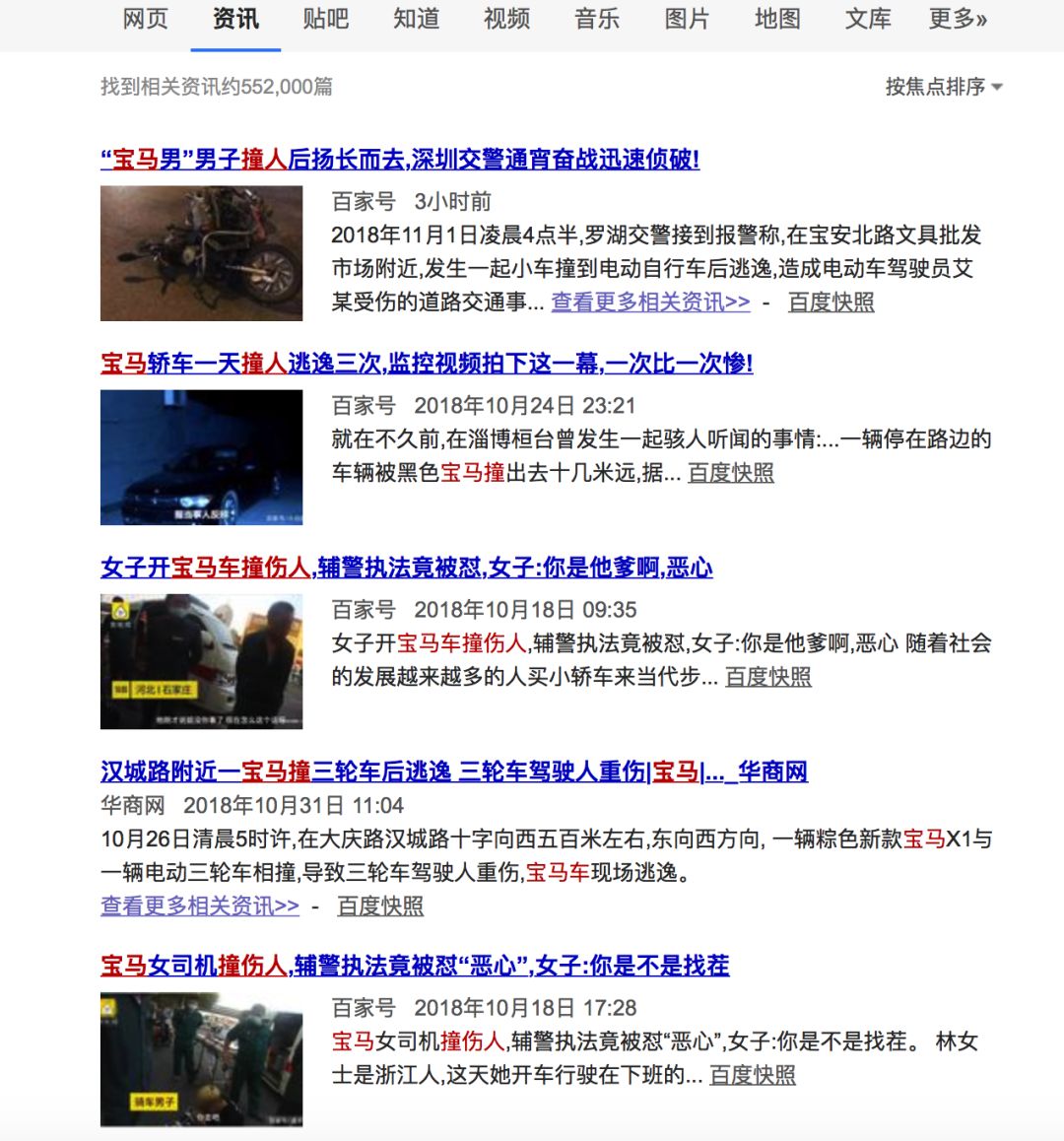Switch to the 知道 tab
This screenshot has height=1141, width=1064.
click(416, 18)
